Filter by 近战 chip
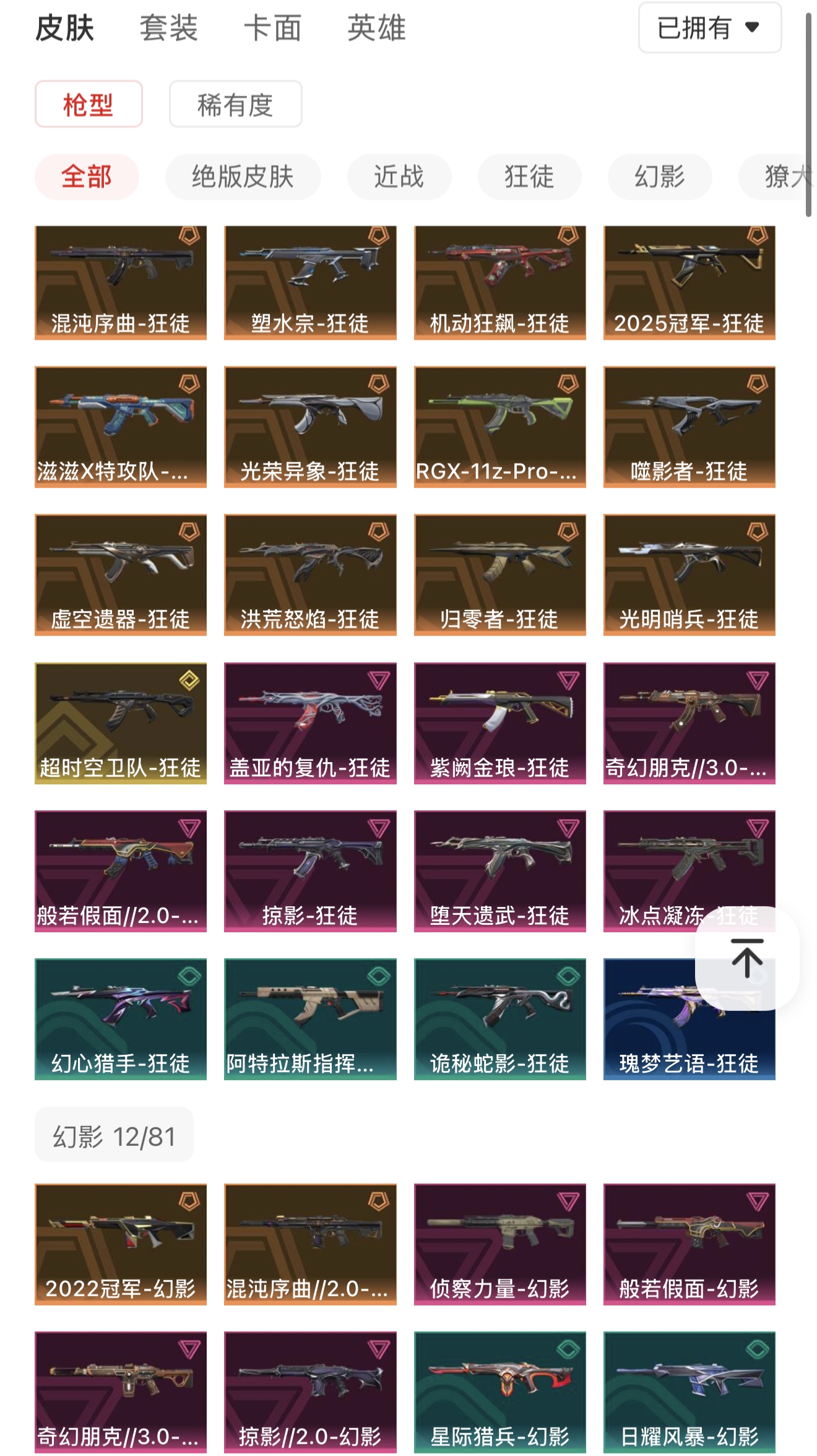 tap(399, 177)
